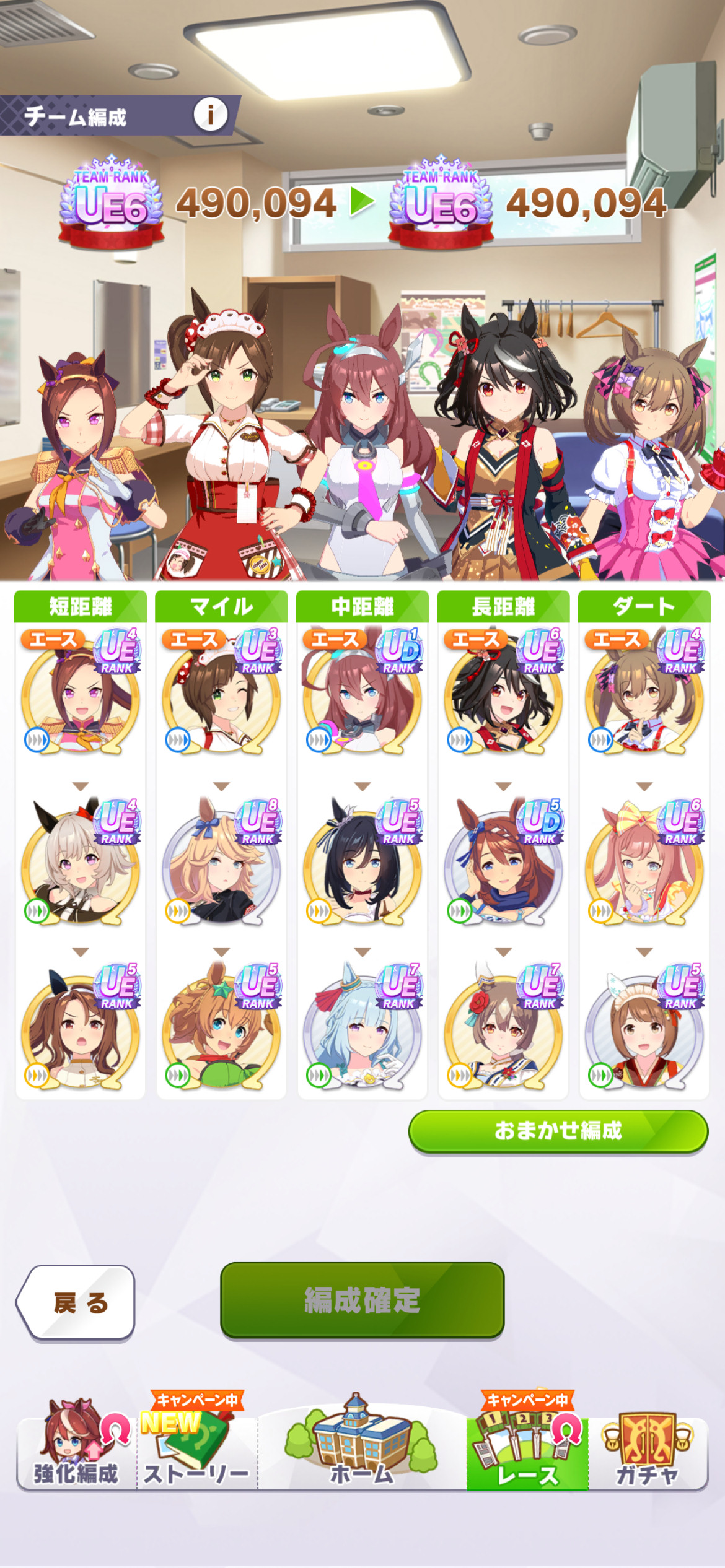This screenshot has height=1568, width=725.
Task: Confirm the lineup with 編成確定
Action: tap(362, 1300)
